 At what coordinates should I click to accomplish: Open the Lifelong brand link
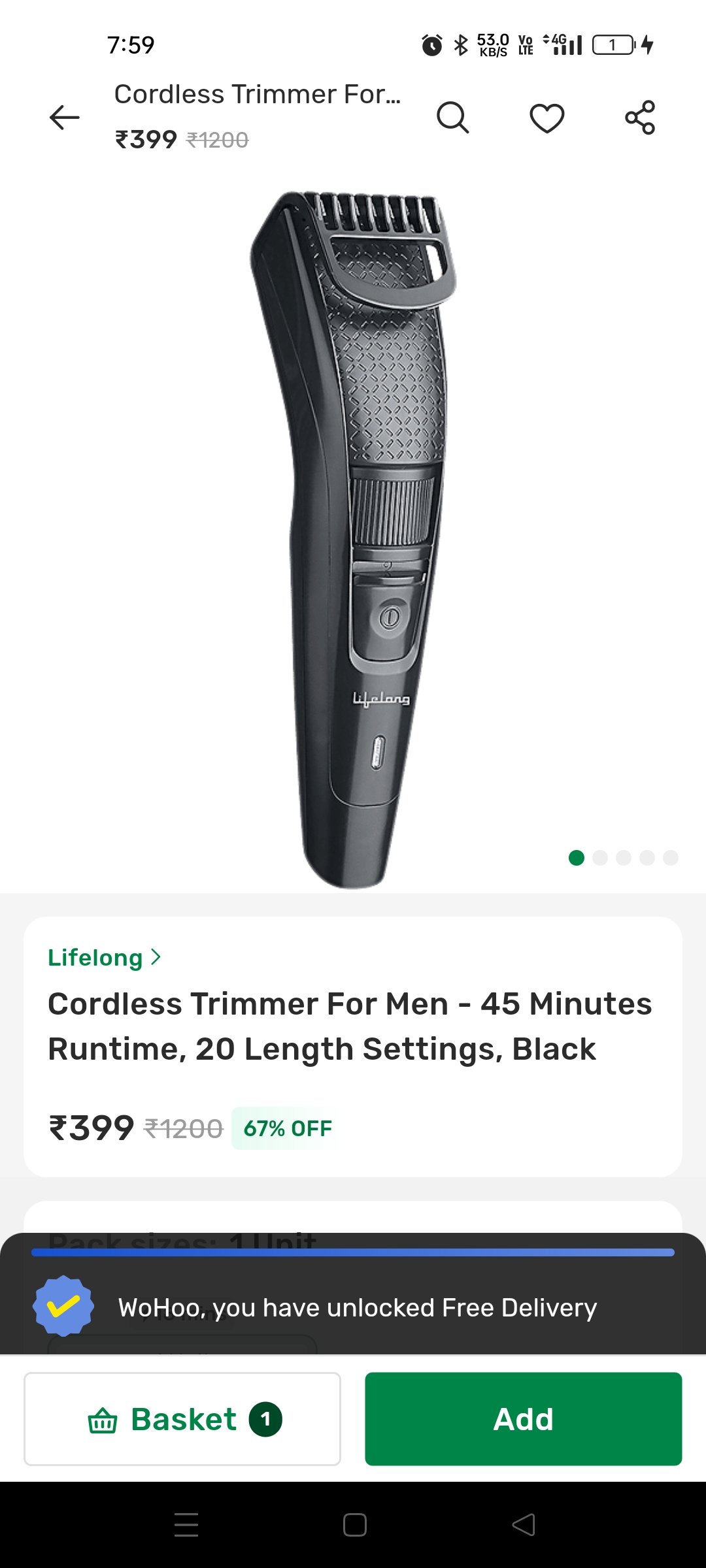tap(105, 958)
